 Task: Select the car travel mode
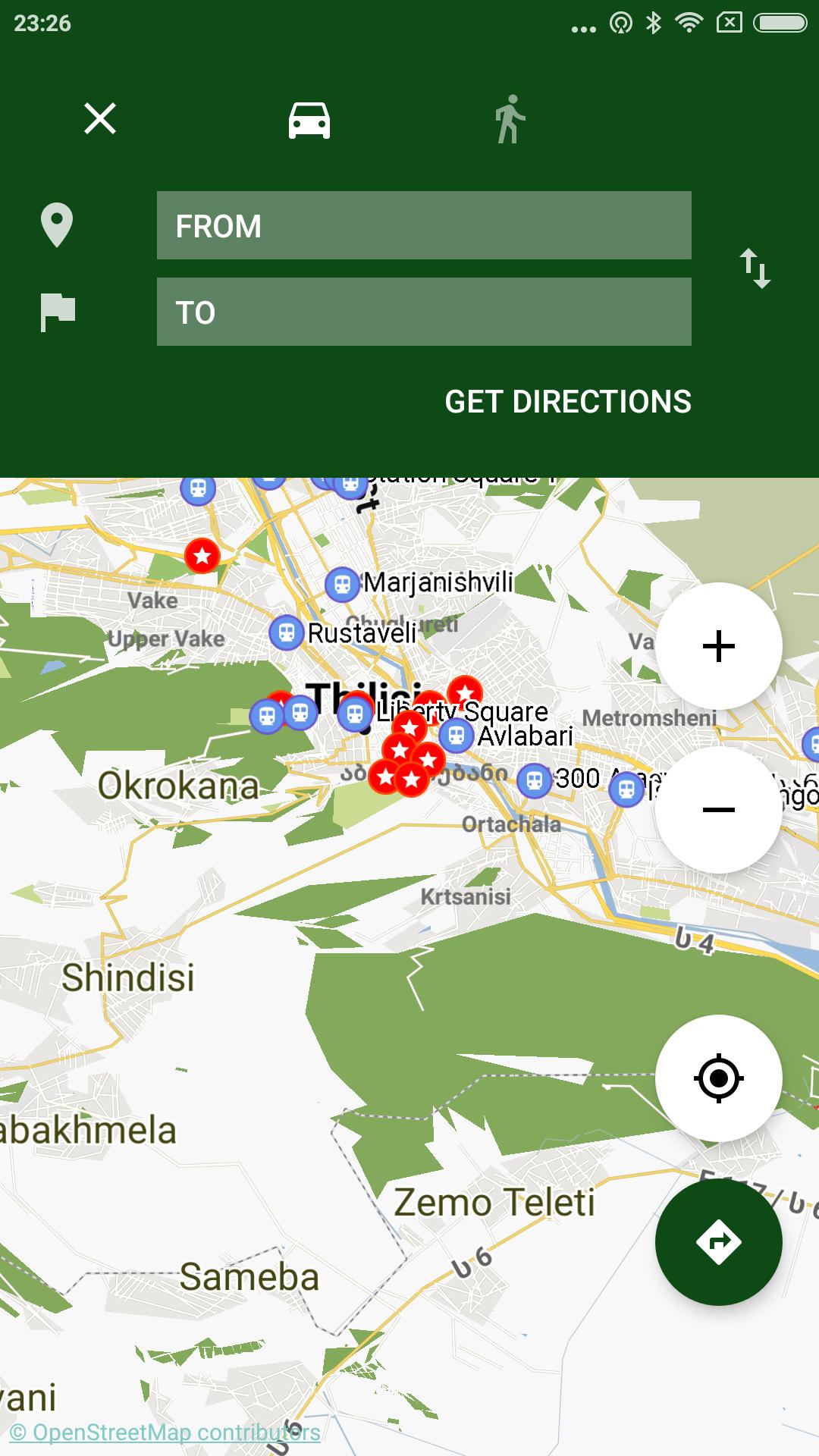coord(309,120)
